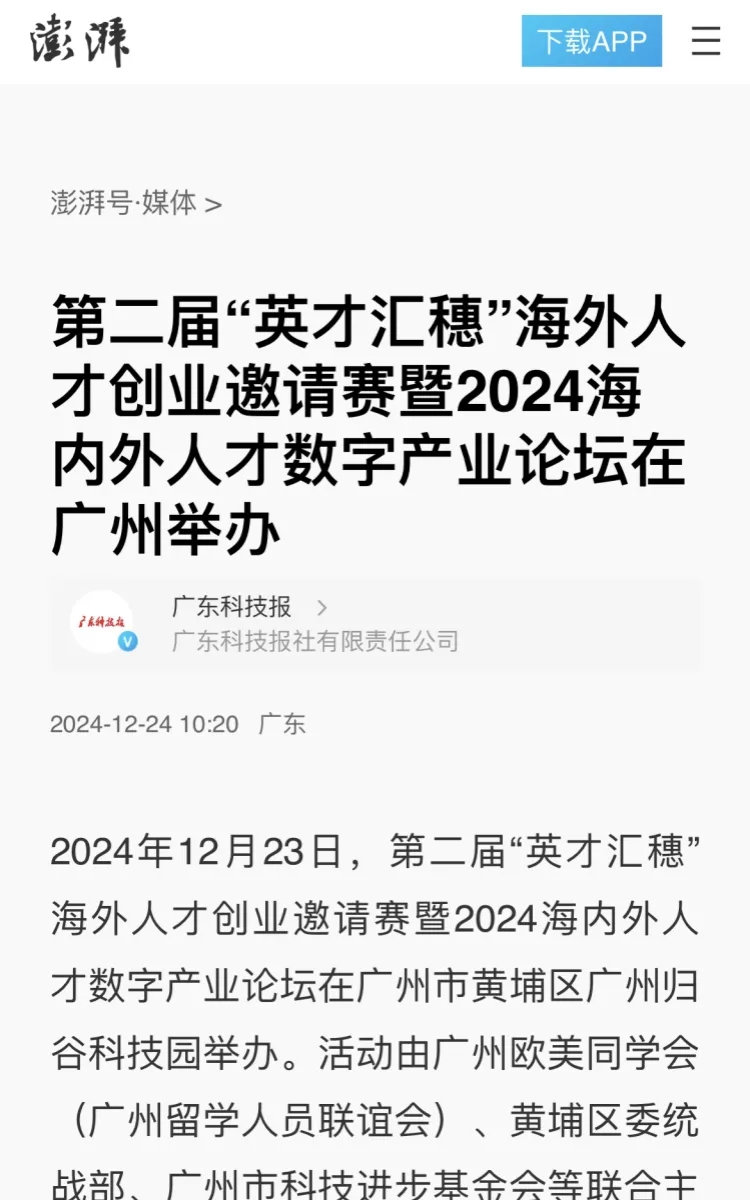Open the 澎湃号·媒体 breadcrumb link

click(x=136, y=203)
